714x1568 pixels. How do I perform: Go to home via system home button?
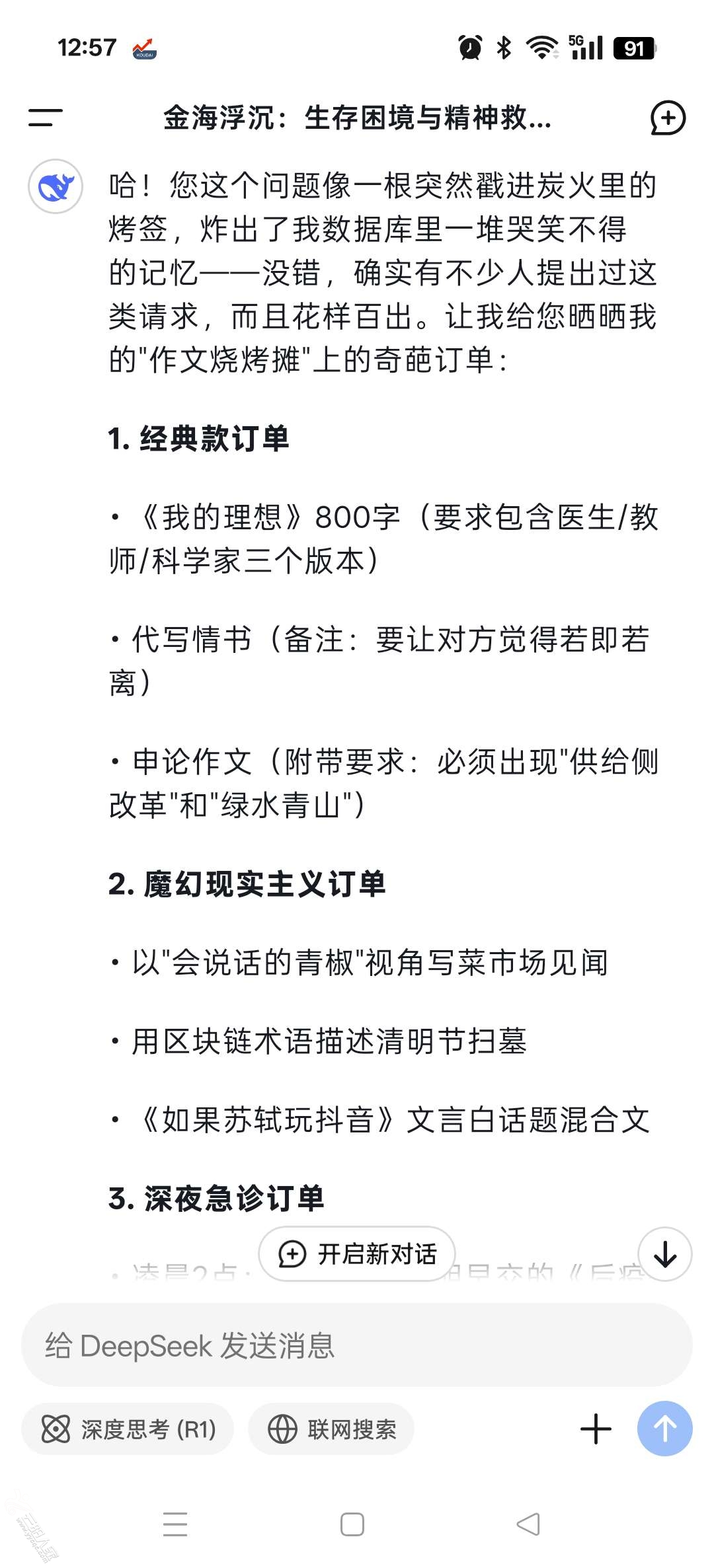click(352, 1524)
